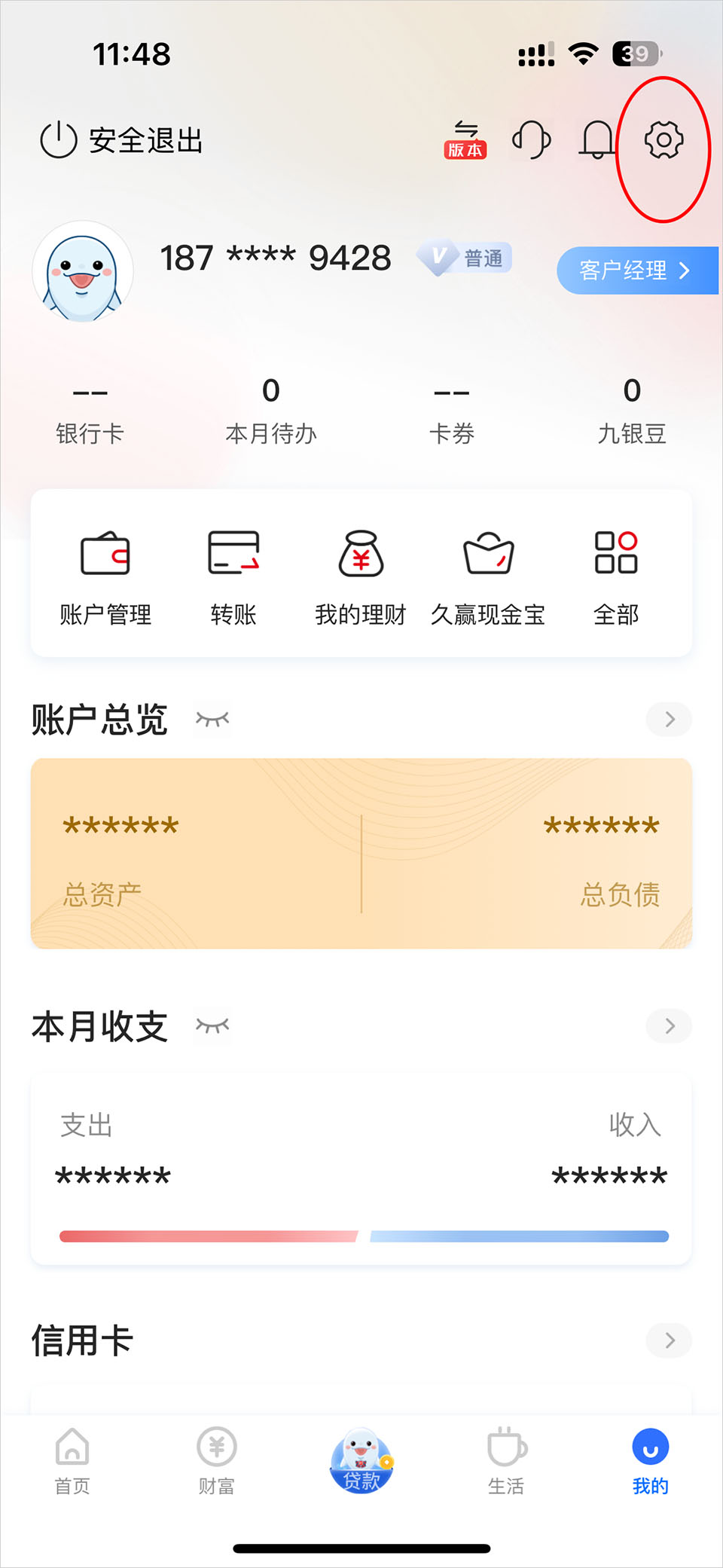This screenshot has height=1568, width=723.
Task: Open 久赢现金宝
Action: pos(488,577)
